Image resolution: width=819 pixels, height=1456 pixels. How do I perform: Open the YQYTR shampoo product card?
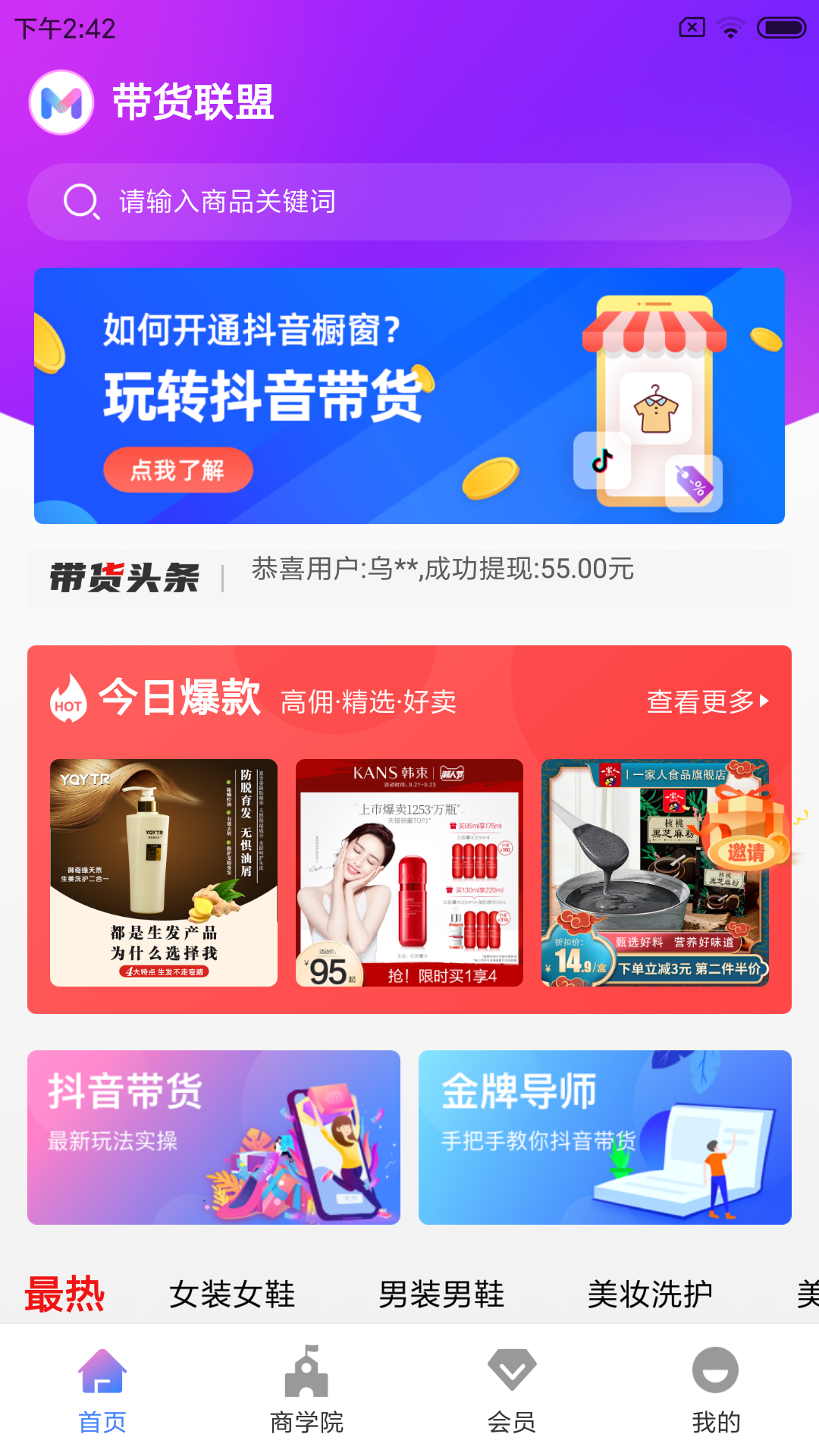pos(164,872)
